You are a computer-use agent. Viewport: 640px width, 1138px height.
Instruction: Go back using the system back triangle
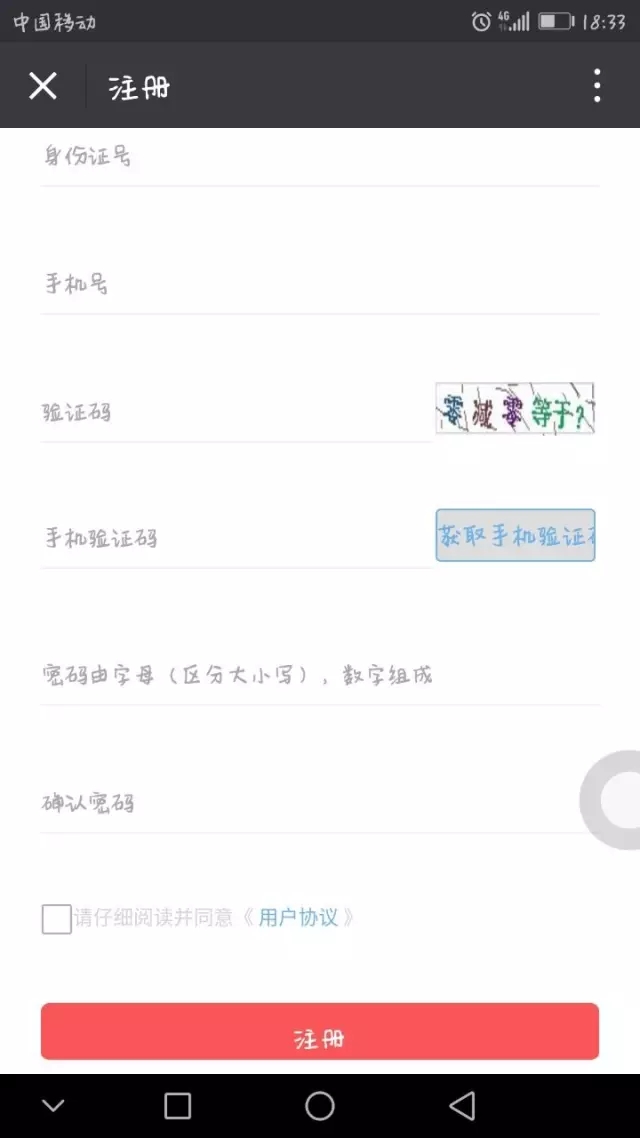point(462,1105)
